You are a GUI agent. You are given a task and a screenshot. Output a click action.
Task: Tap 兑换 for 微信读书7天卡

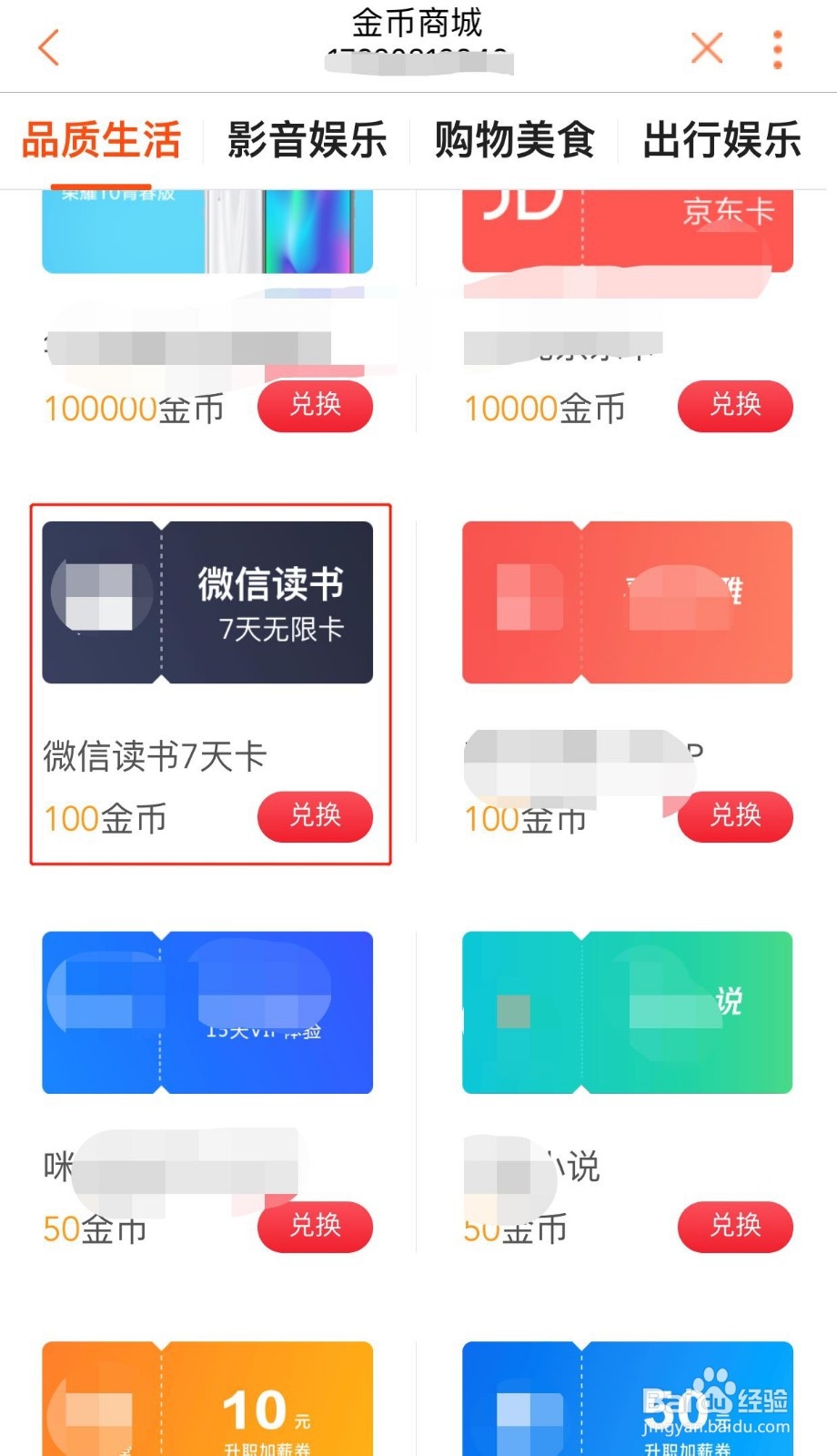click(x=315, y=816)
